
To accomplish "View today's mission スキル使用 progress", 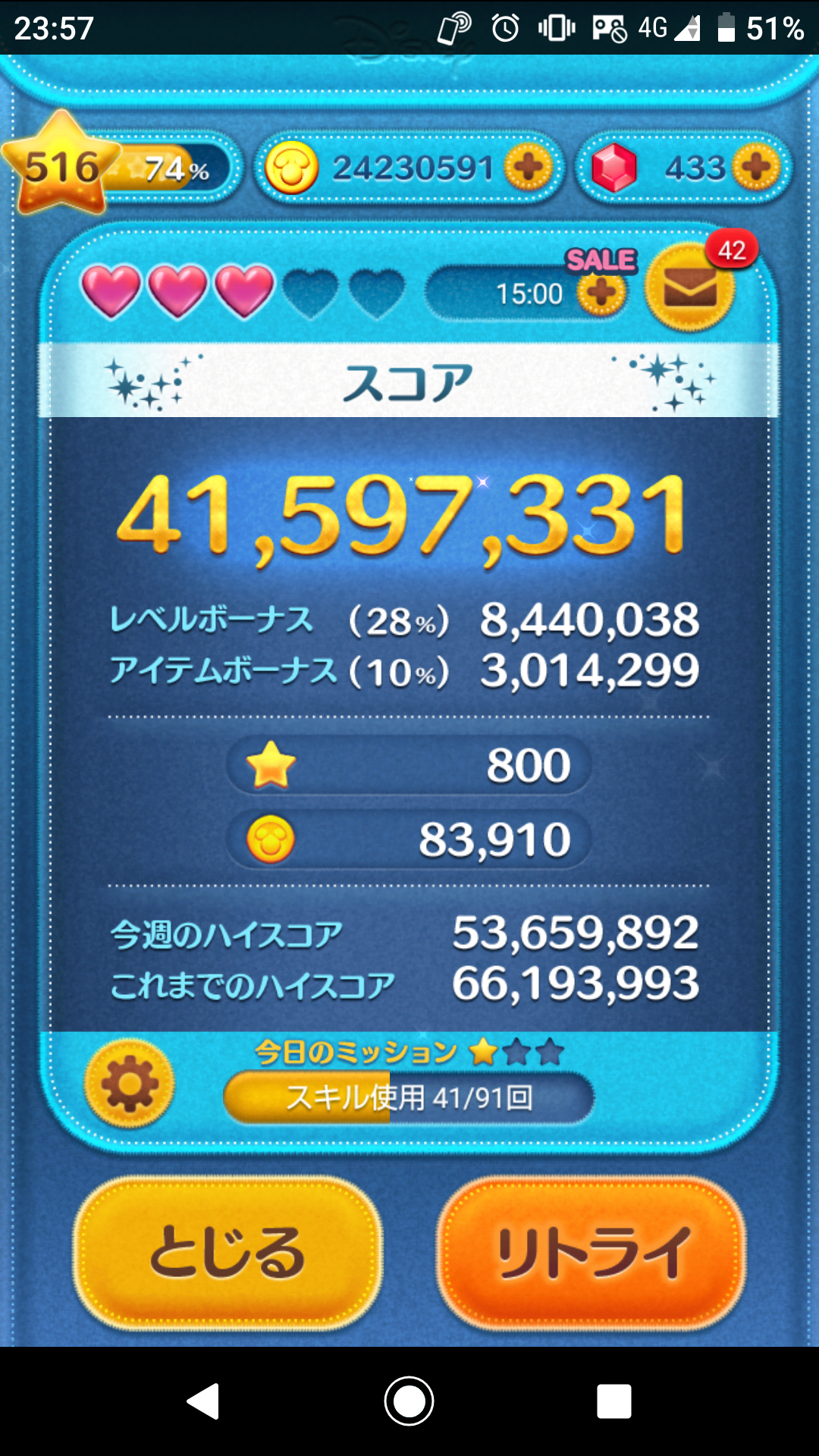I will tap(409, 1097).
